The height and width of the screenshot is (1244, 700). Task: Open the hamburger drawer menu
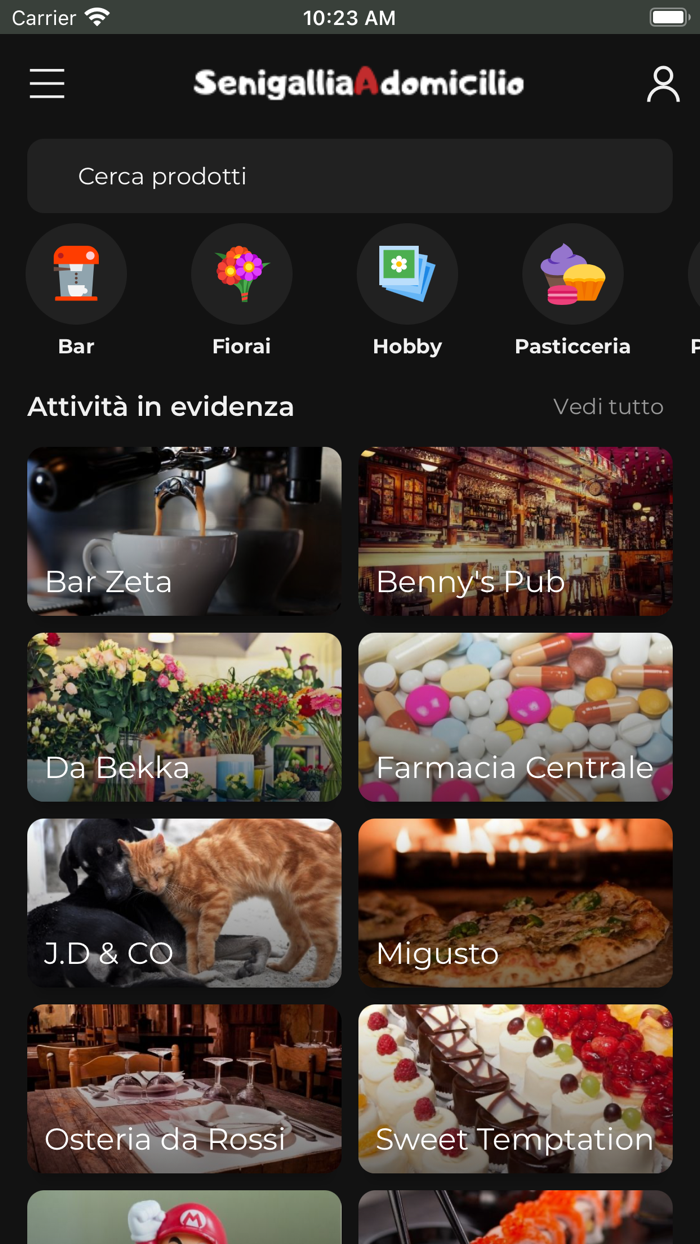point(47,84)
